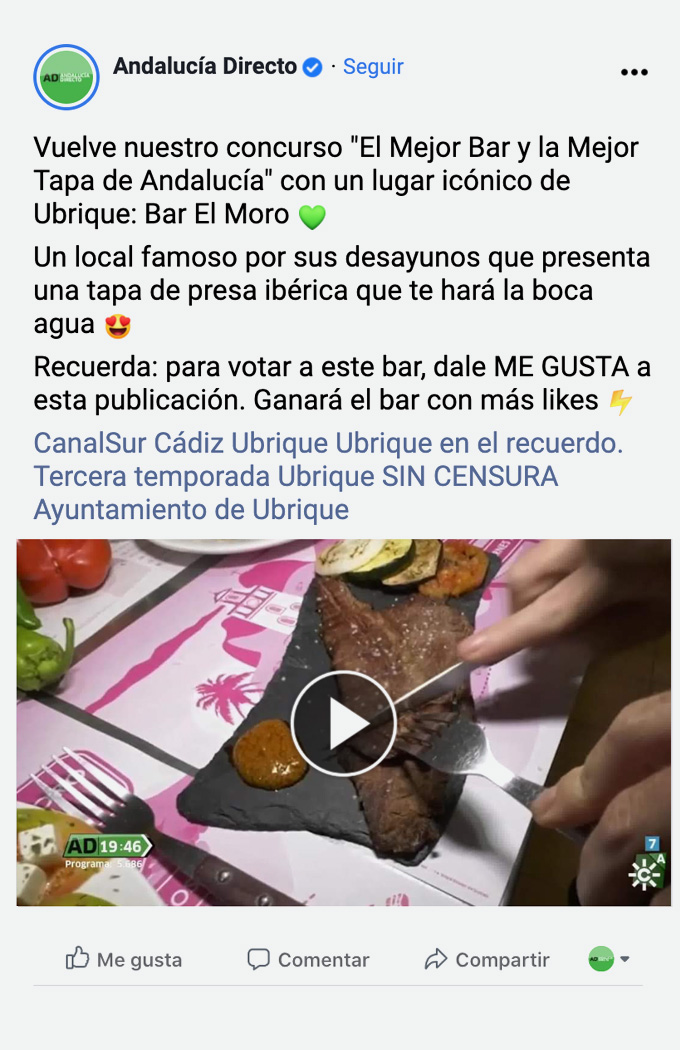680x1050 pixels.
Task: Share the post with Compartir
Action: 487,960
